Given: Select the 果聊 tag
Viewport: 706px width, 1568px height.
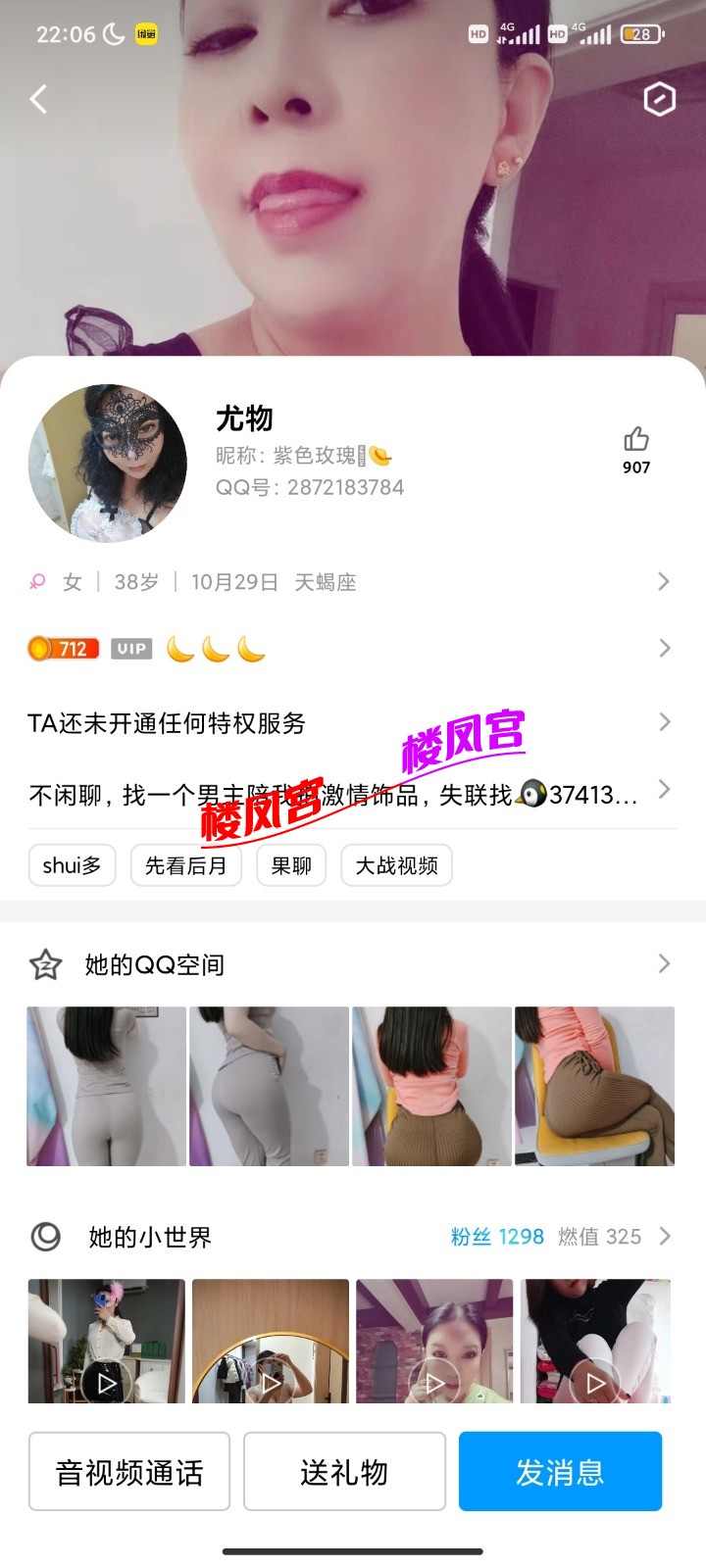Looking at the screenshot, I should 290,865.
